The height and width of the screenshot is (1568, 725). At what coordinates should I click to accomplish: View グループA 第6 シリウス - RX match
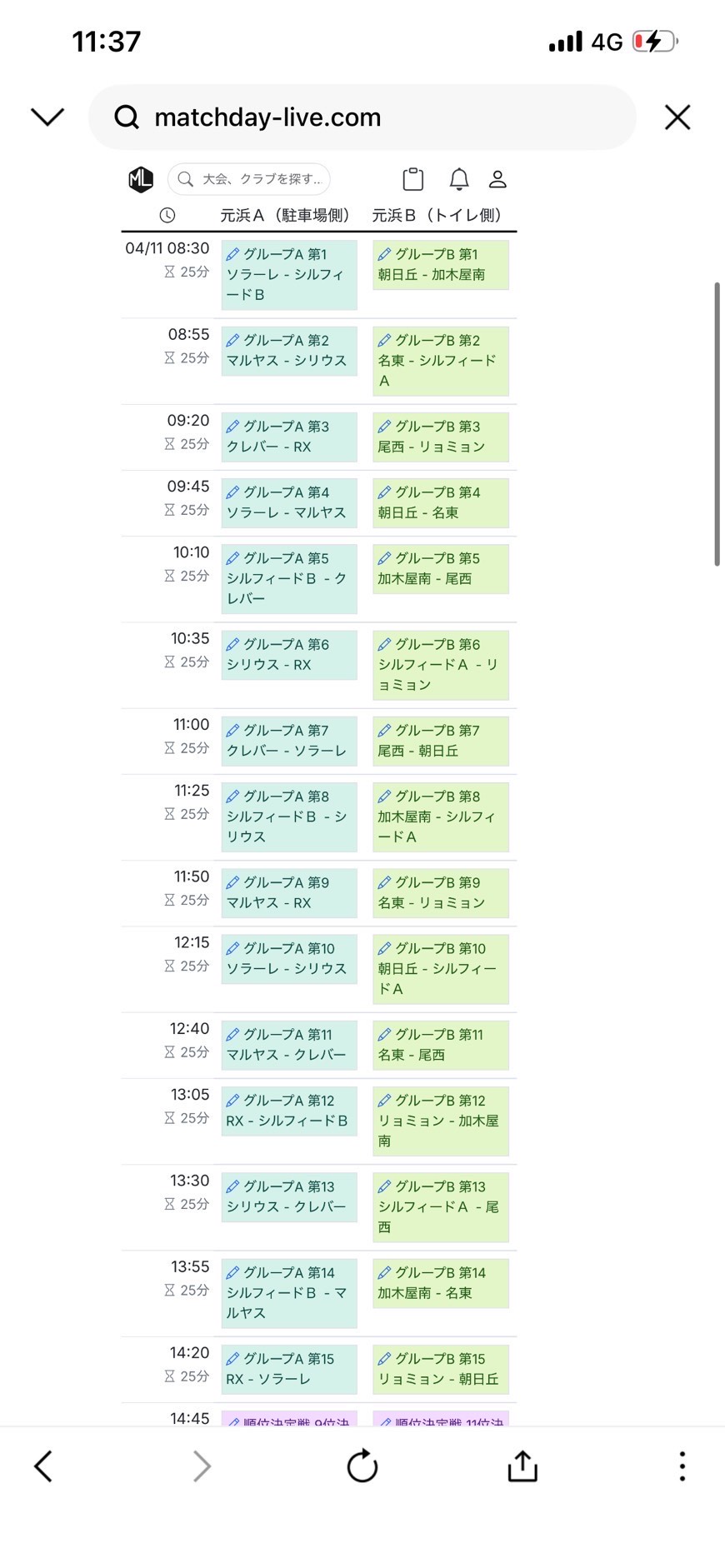[x=288, y=655]
